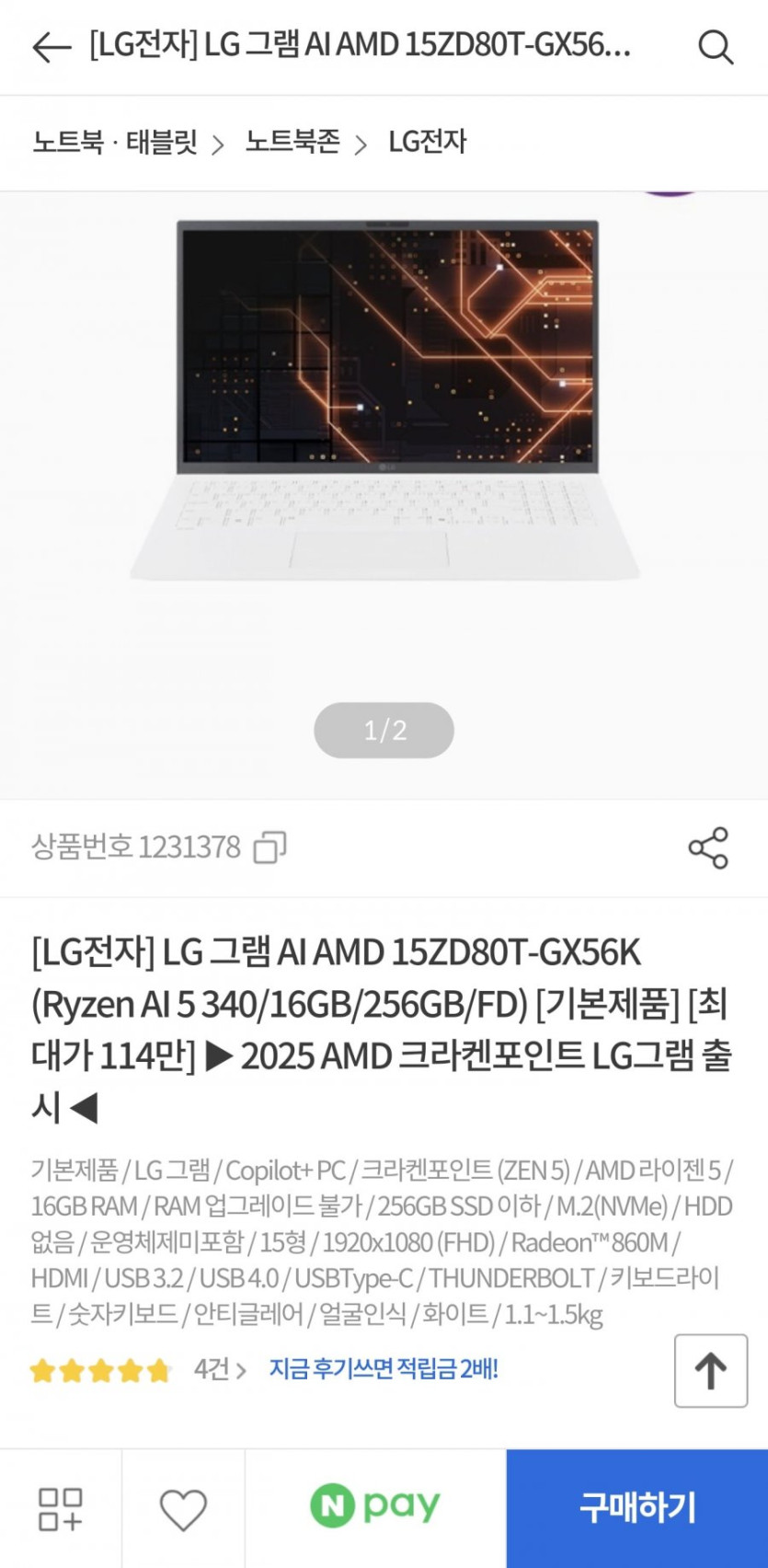The image size is (768, 1568).
Task: Go back with the arrow icon
Action: pos(52,47)
